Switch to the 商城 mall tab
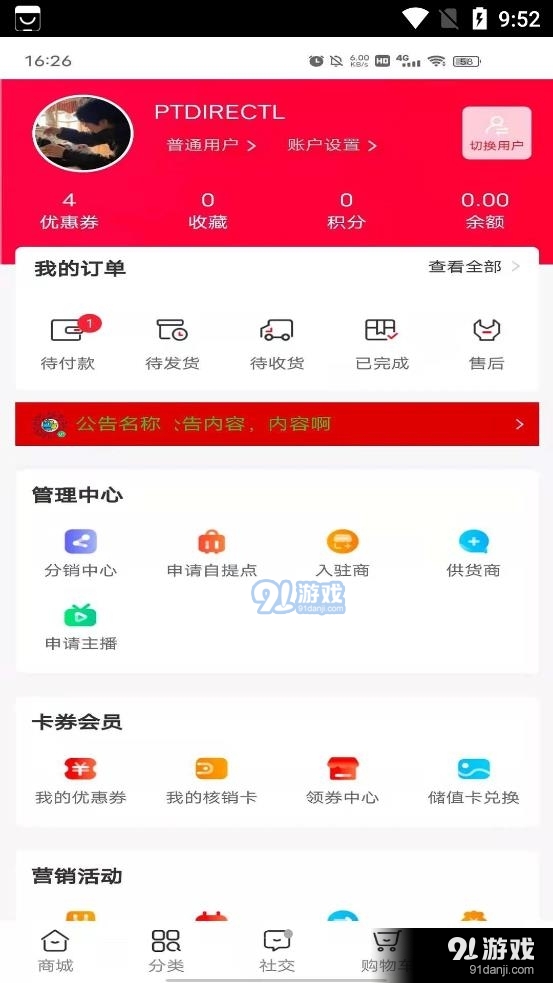The width and height of the screenshot is (553, 983). click(x=55, y=950)
